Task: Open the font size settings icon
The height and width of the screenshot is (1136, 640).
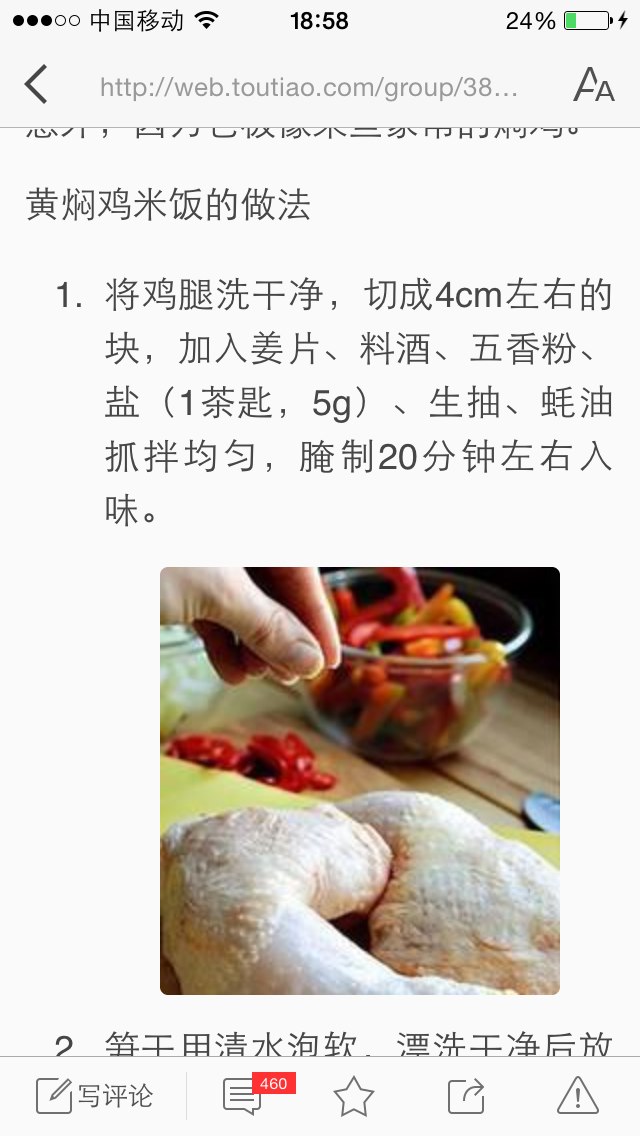Action: pyautogui.click(x=594, y=85)
